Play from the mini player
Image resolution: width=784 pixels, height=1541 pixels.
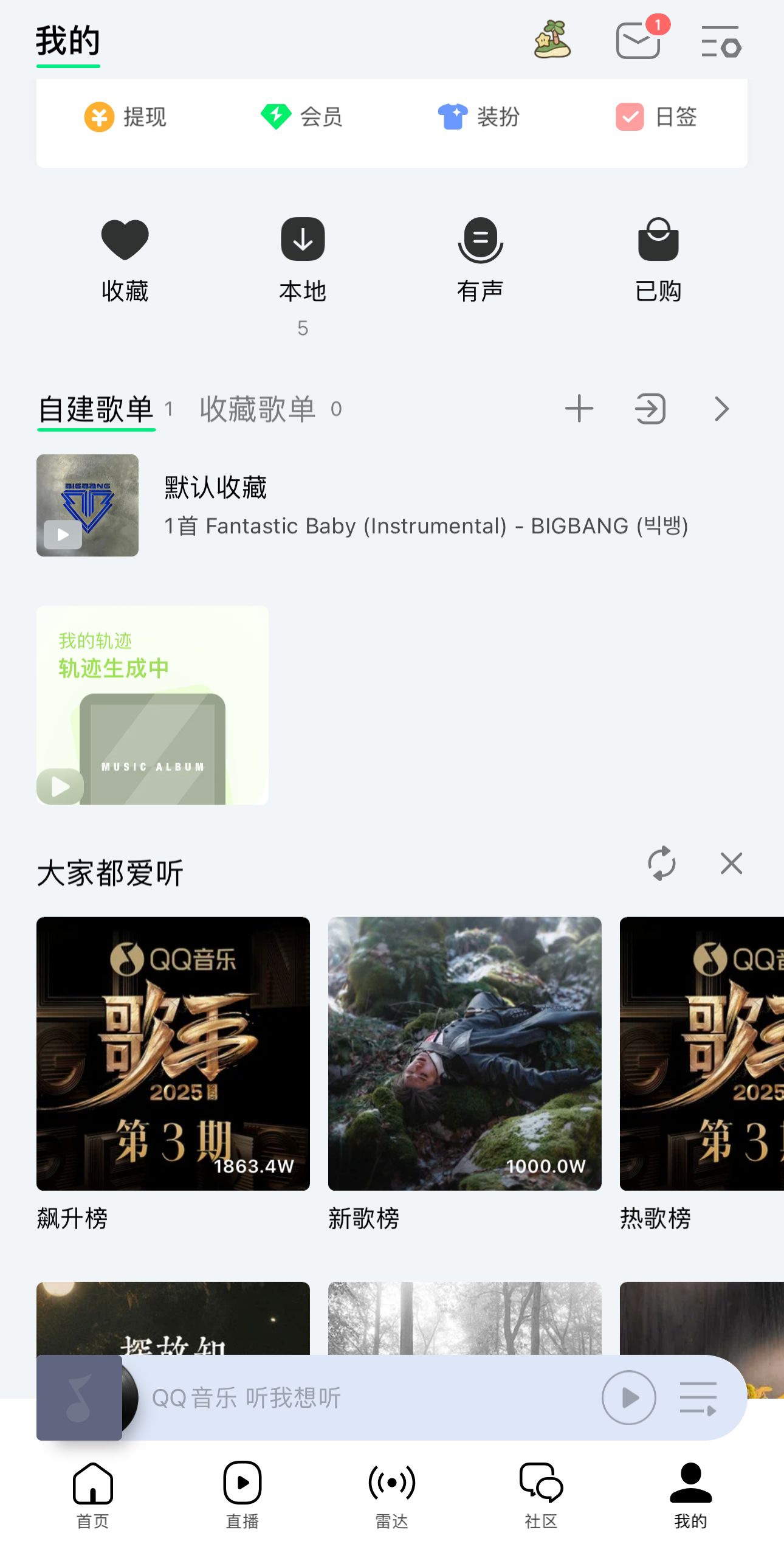(628, 1397)
